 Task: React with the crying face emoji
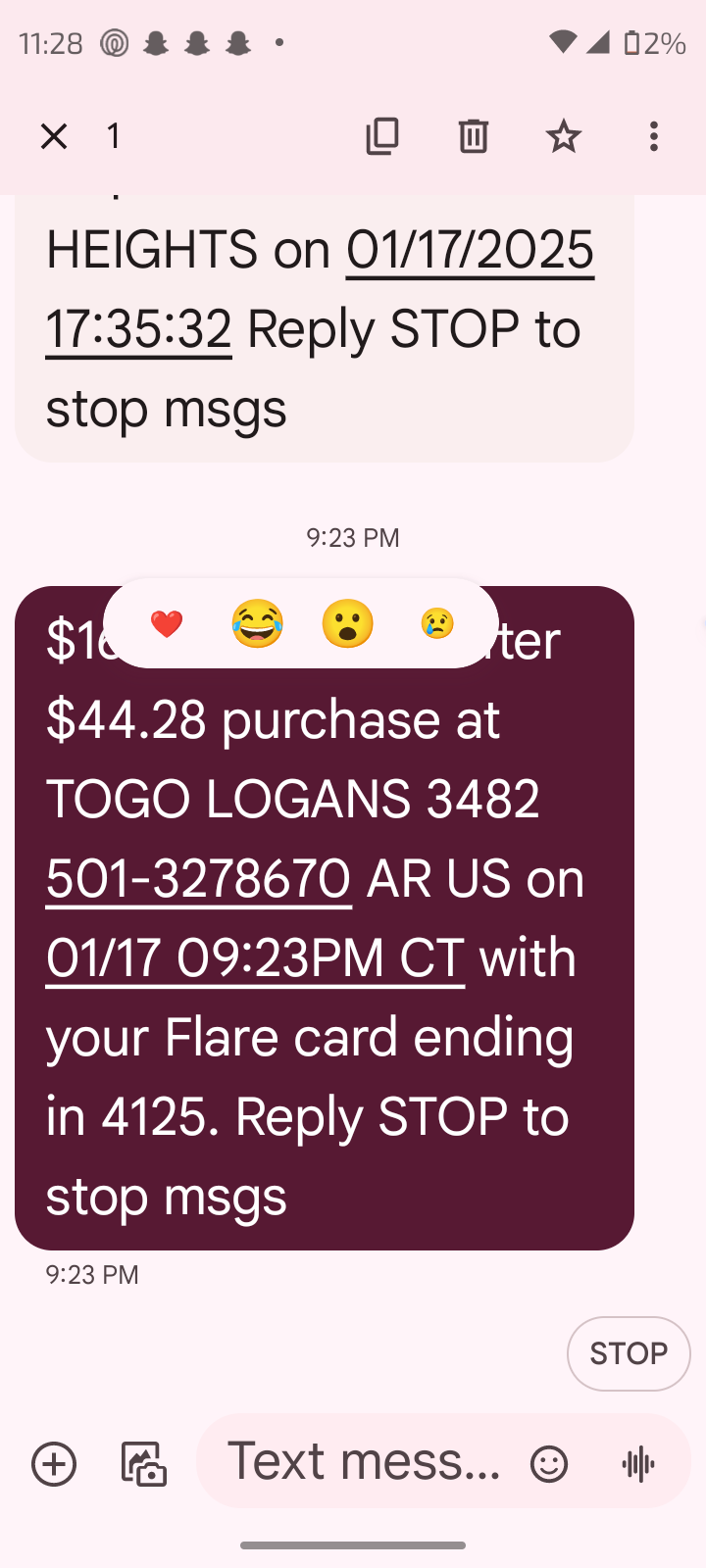tap(437, 623)
